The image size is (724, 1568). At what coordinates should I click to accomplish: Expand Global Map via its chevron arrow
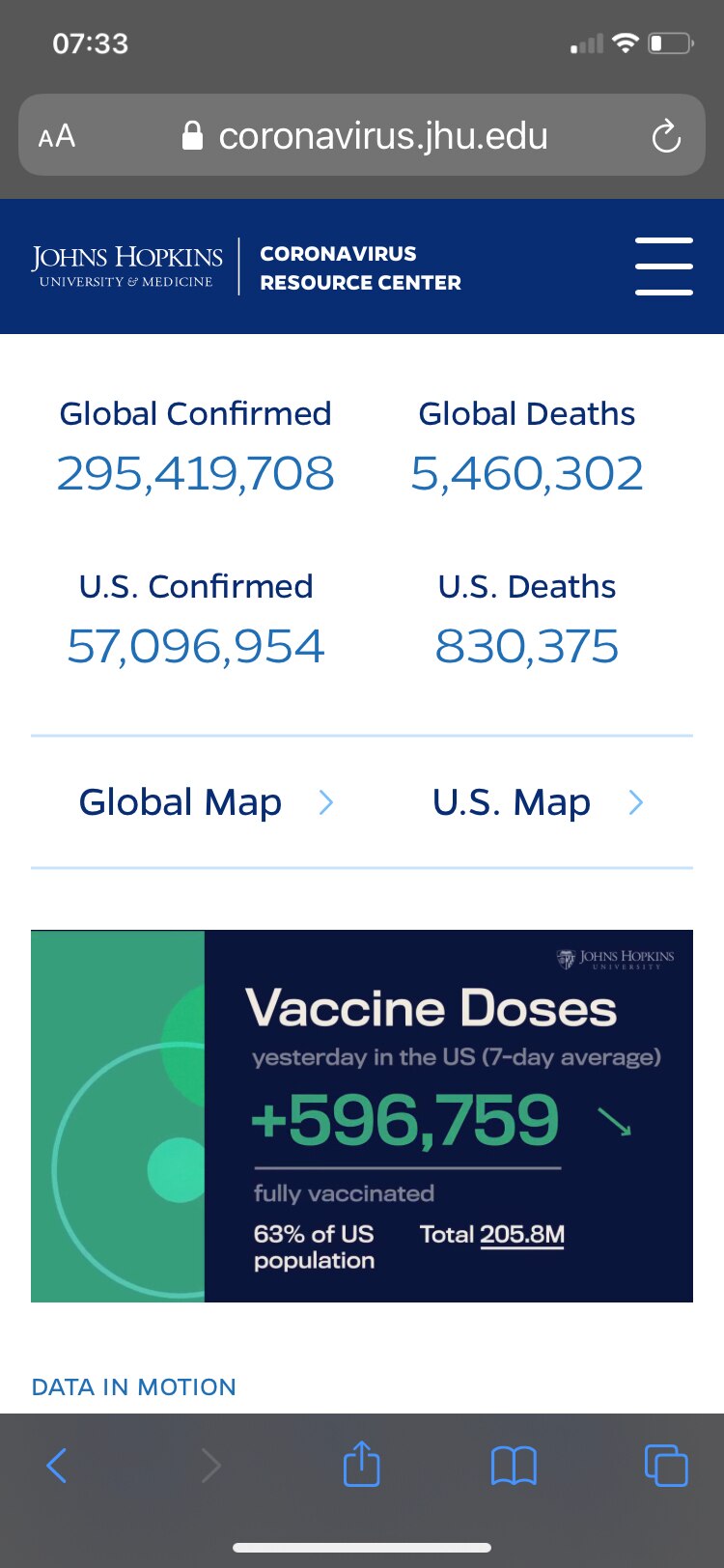tap(327, 802)
